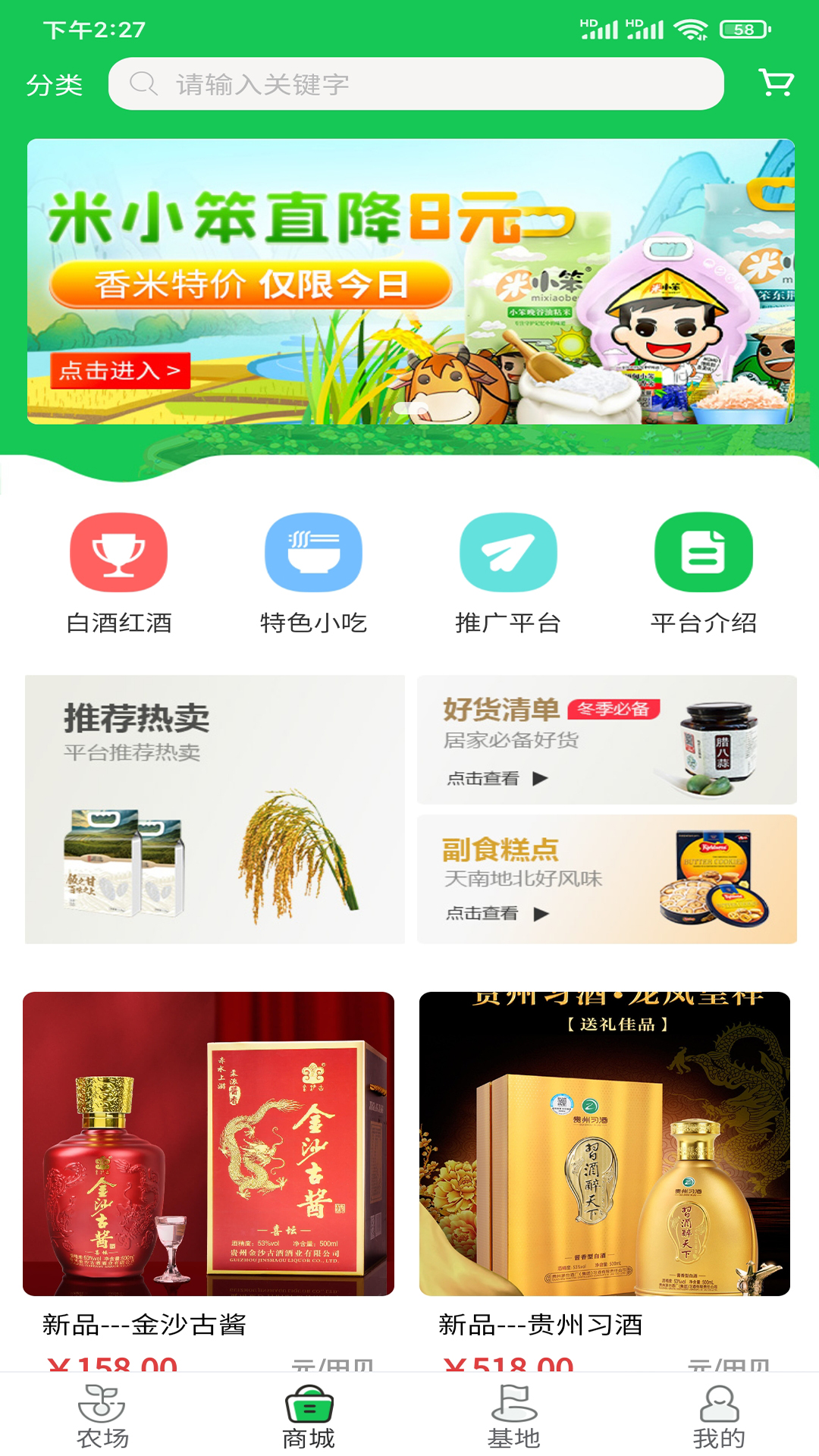Open the 推荐热卖 card

(215, 809)
